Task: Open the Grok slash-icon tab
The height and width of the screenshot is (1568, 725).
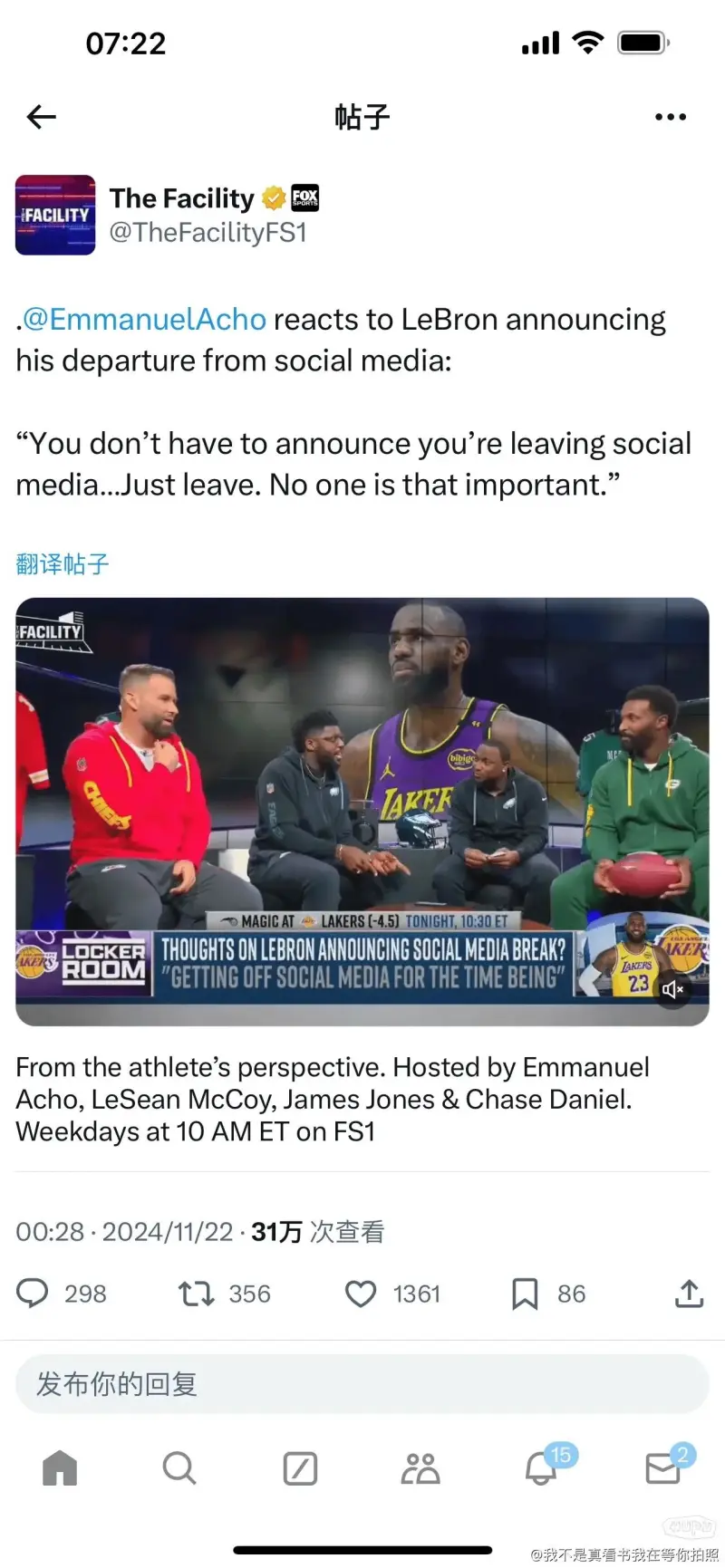Action: (x=300, y=1467)
